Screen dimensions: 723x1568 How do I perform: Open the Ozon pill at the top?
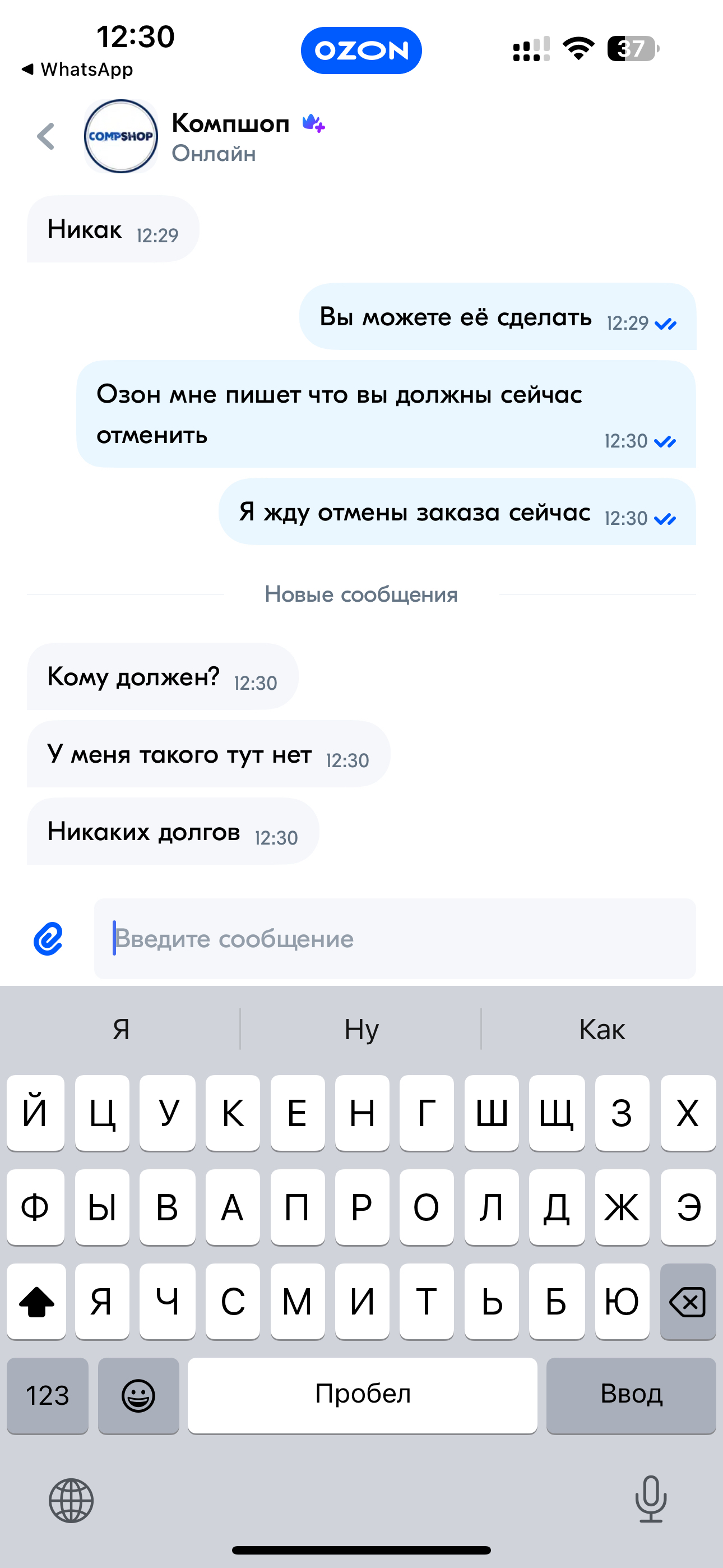click(361, 50)
